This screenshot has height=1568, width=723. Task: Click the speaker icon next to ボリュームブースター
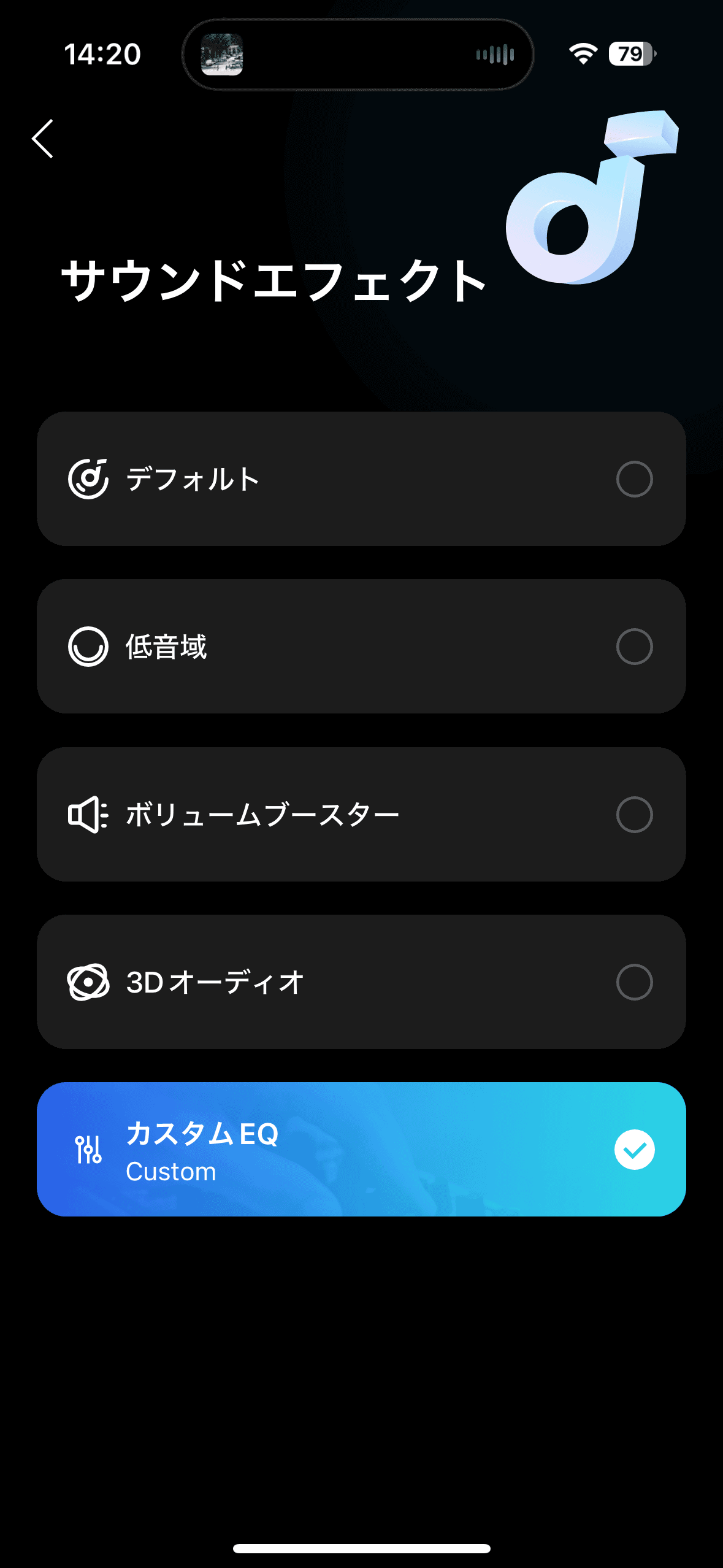pos(89,814)
